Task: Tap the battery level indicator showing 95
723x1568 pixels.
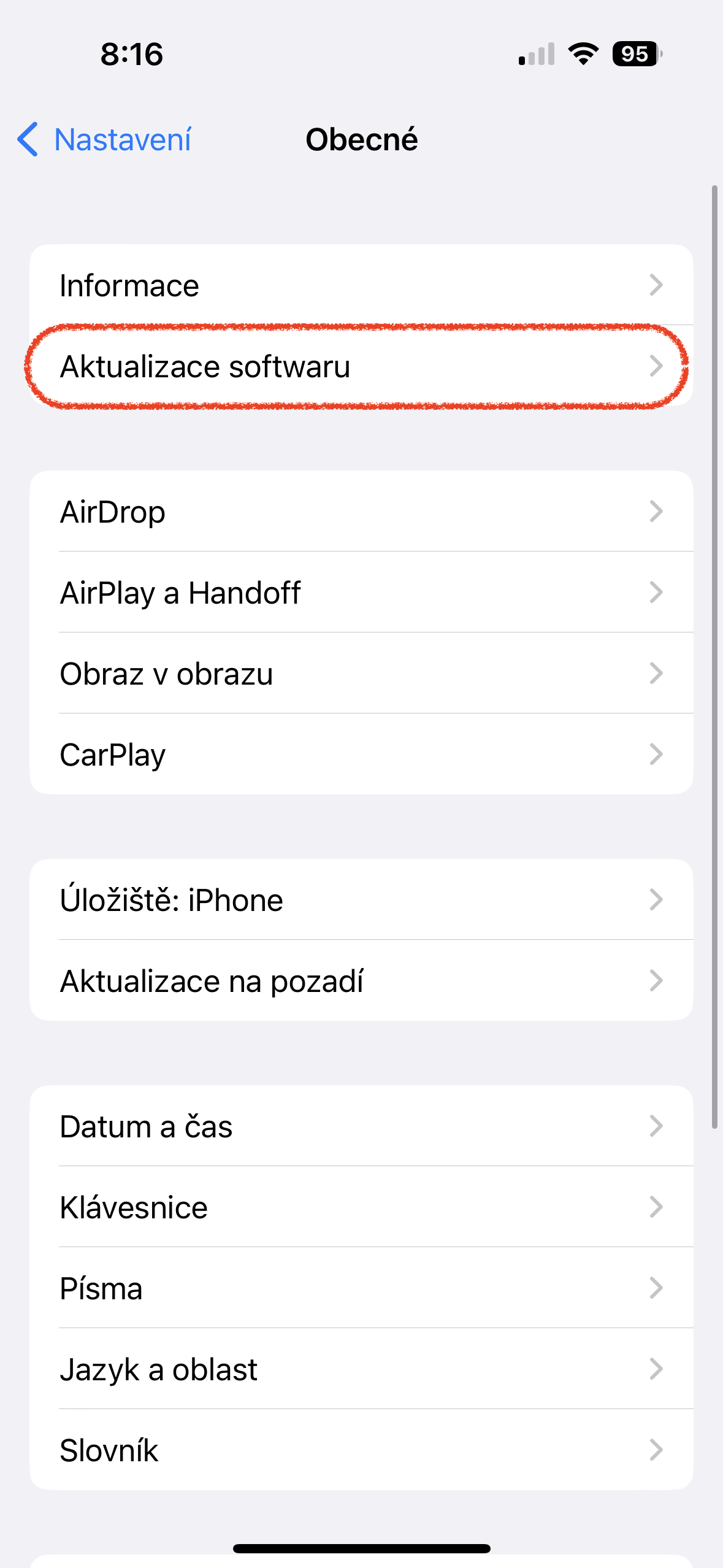Action: (636, 55)
